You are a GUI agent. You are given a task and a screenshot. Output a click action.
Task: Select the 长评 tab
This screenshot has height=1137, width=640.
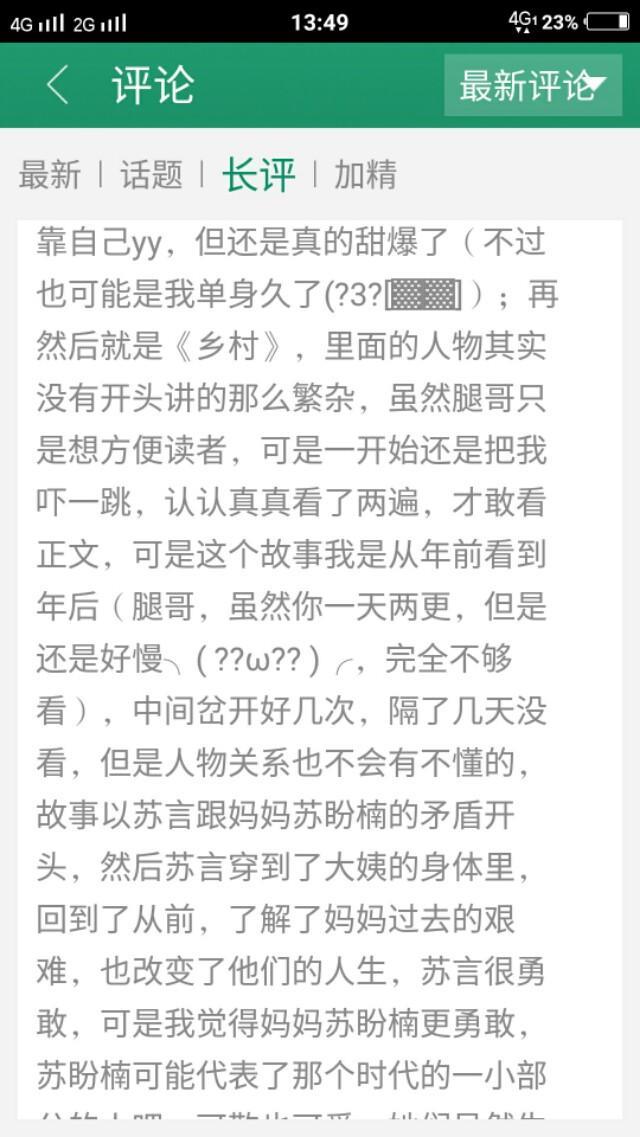coord(259,175)
